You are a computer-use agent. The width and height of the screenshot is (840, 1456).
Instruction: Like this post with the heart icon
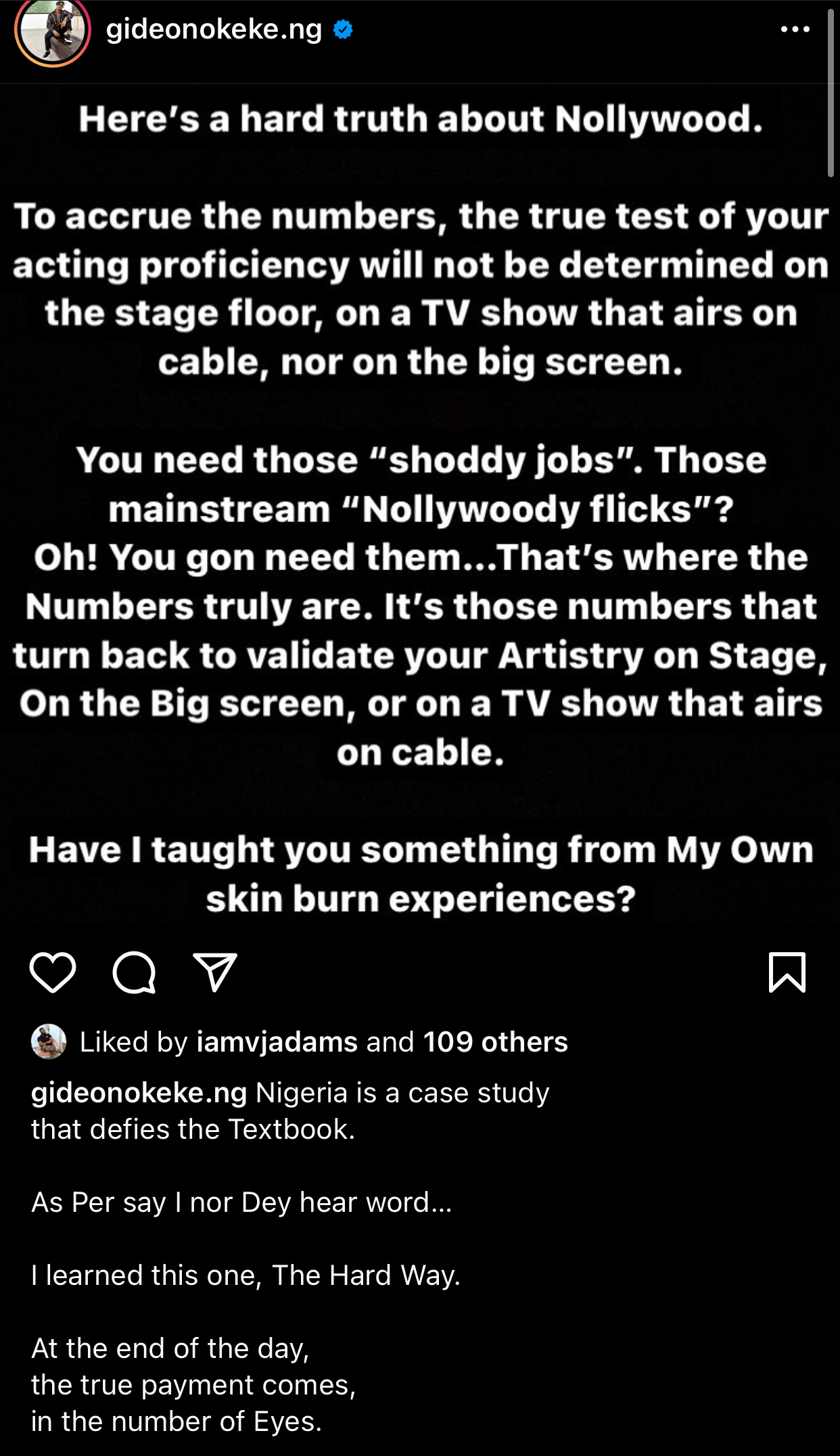53,972
